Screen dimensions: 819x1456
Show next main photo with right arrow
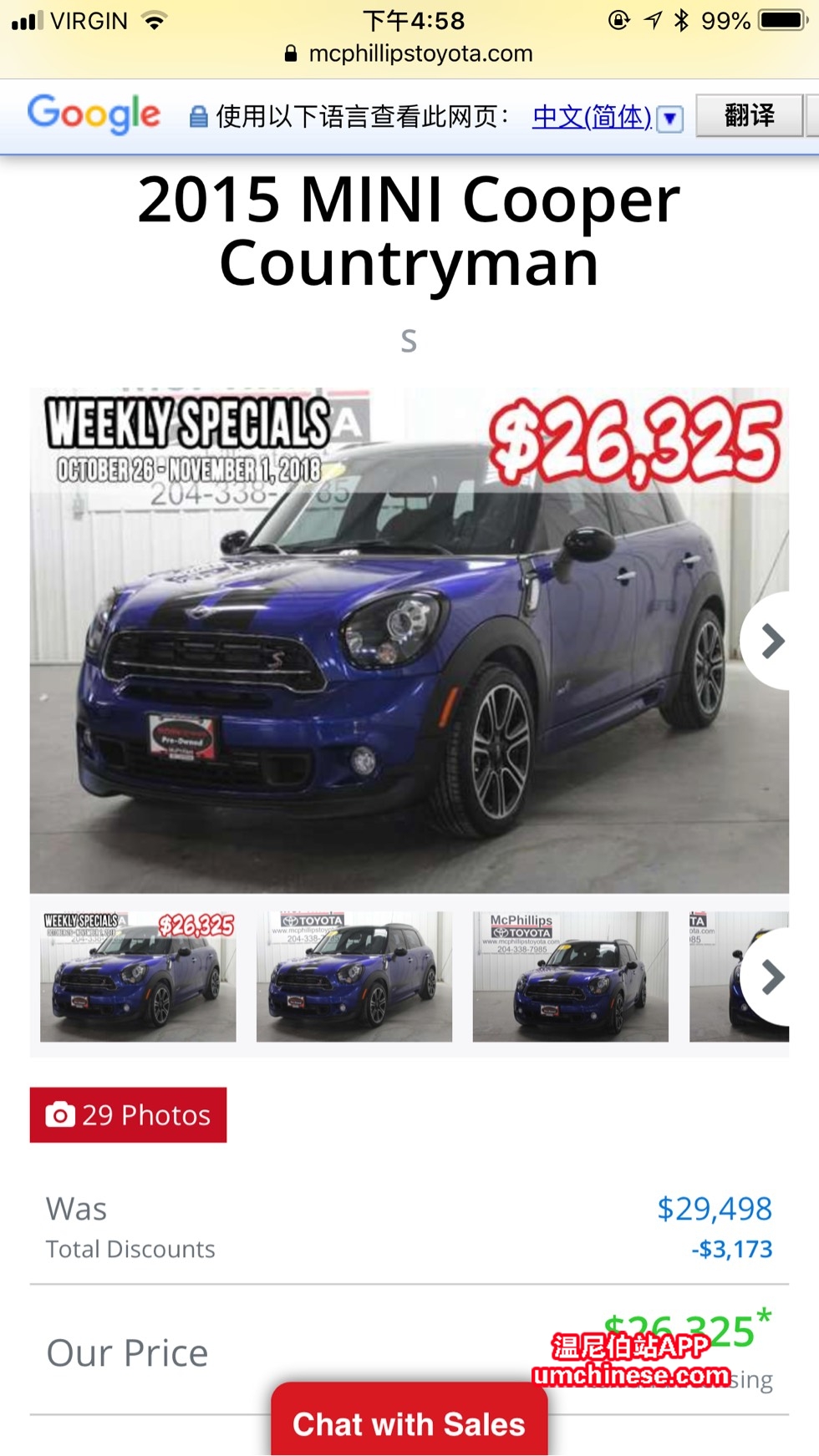tap(771, 641)
